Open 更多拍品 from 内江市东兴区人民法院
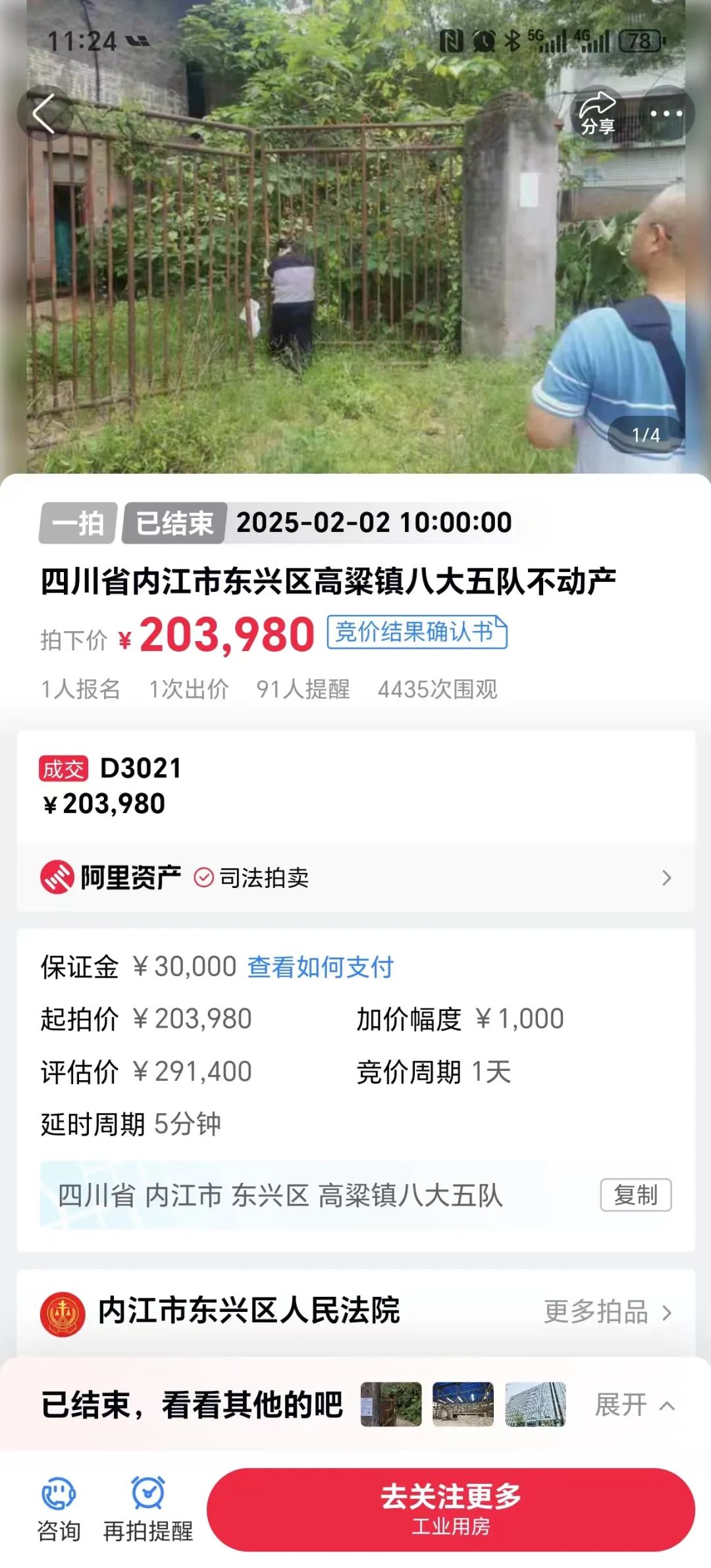The height and width of the screenshot is (1568, 711). click(608, 1312)
